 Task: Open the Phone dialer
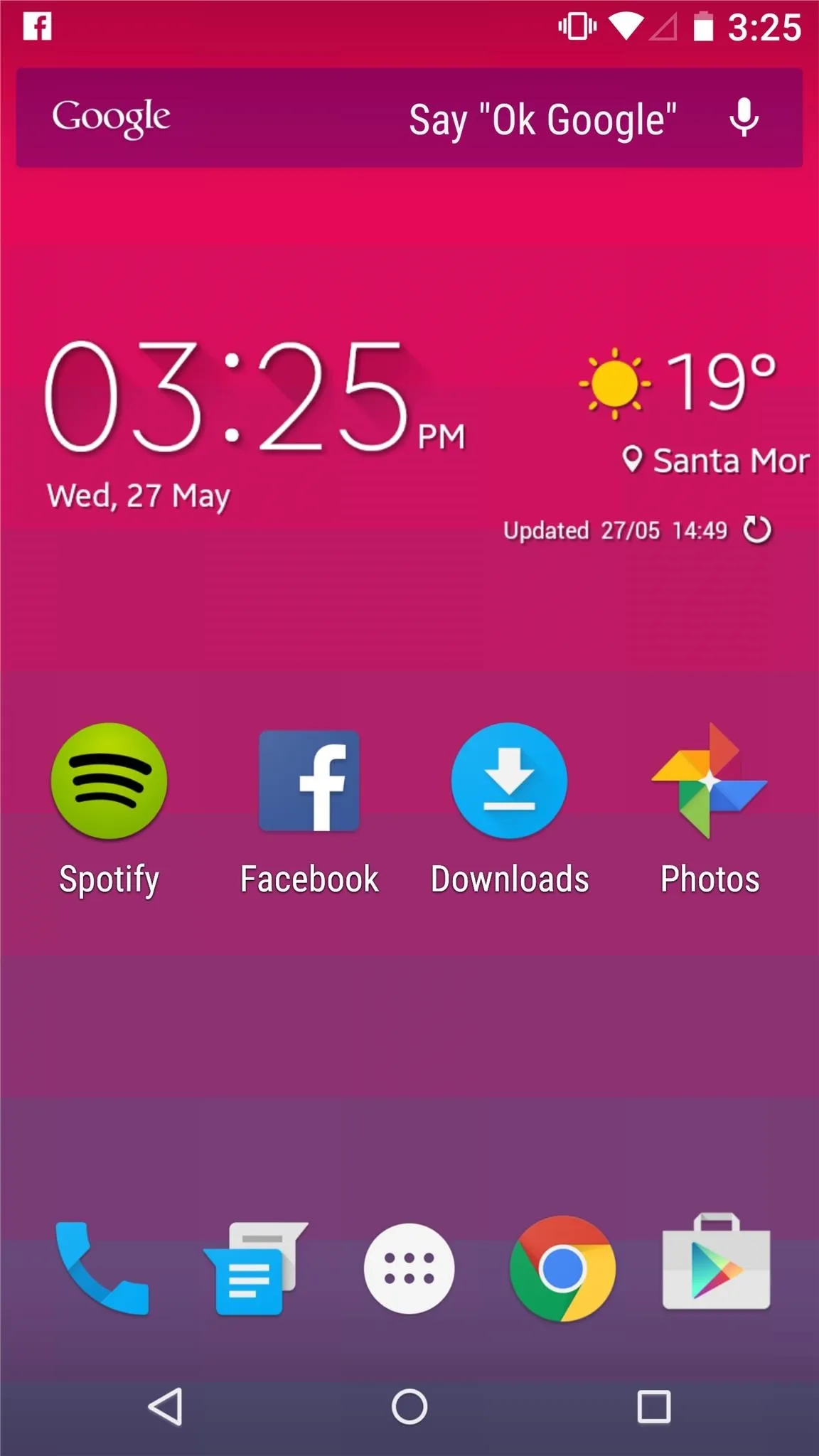102,1268
